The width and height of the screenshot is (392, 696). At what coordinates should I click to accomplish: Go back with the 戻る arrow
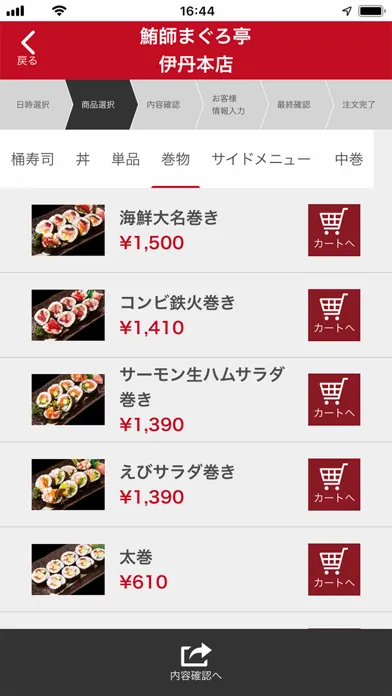coord(28,49)
